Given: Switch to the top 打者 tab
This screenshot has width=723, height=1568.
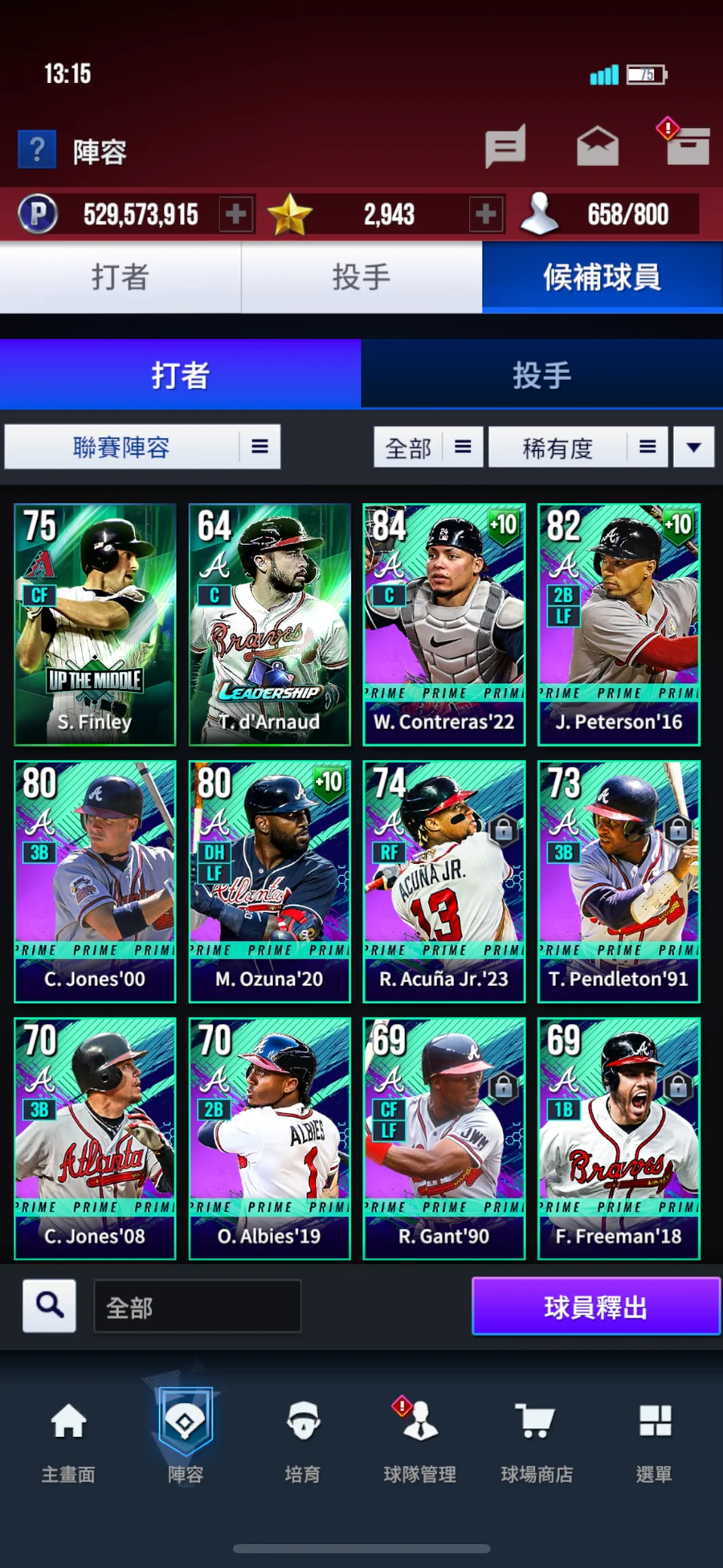Looking at the screenshot, I should (x=120, y=277).
